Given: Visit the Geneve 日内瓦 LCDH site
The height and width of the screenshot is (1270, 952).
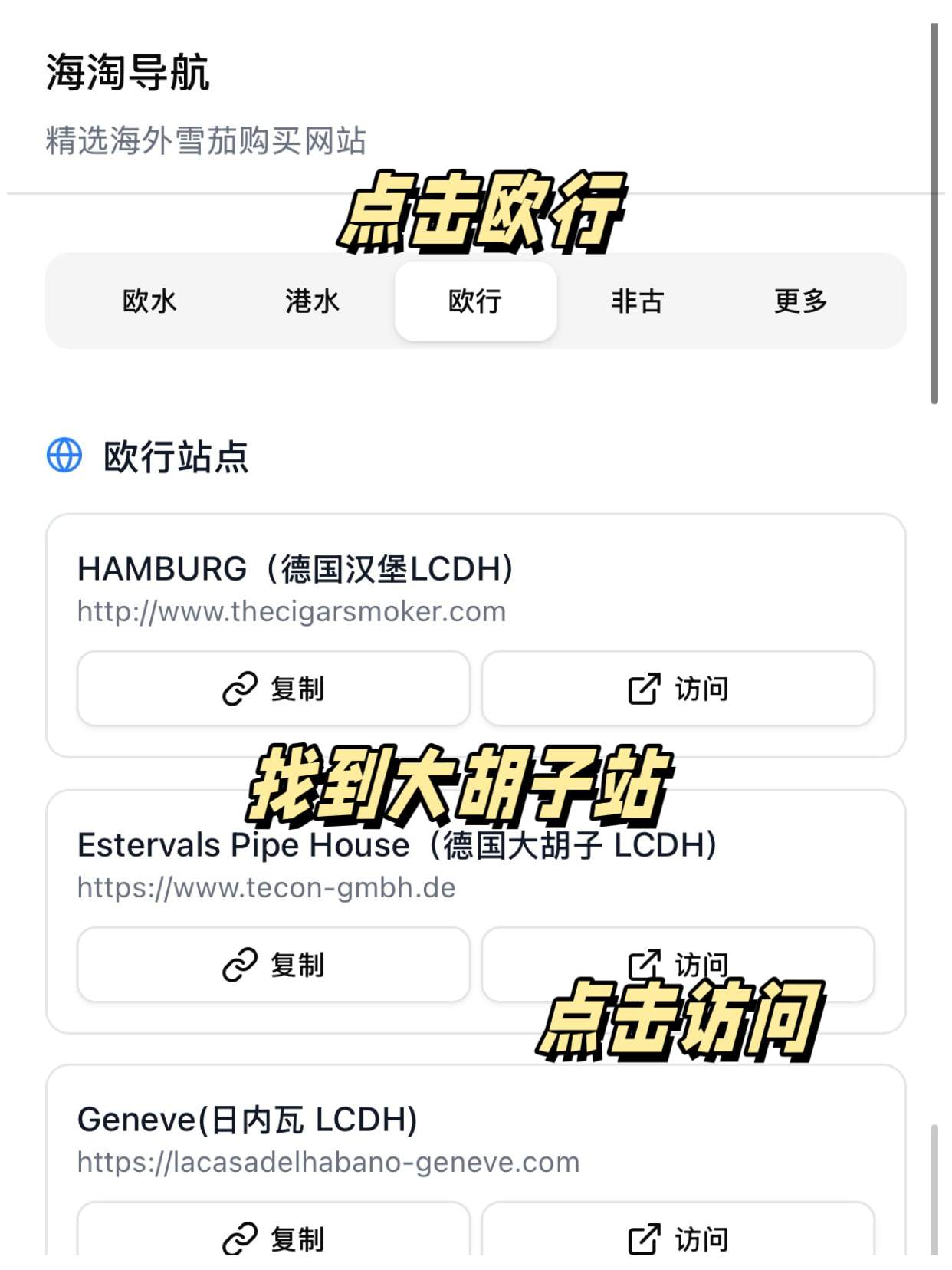Looking at the screenshot, I should click(678, 1235).
